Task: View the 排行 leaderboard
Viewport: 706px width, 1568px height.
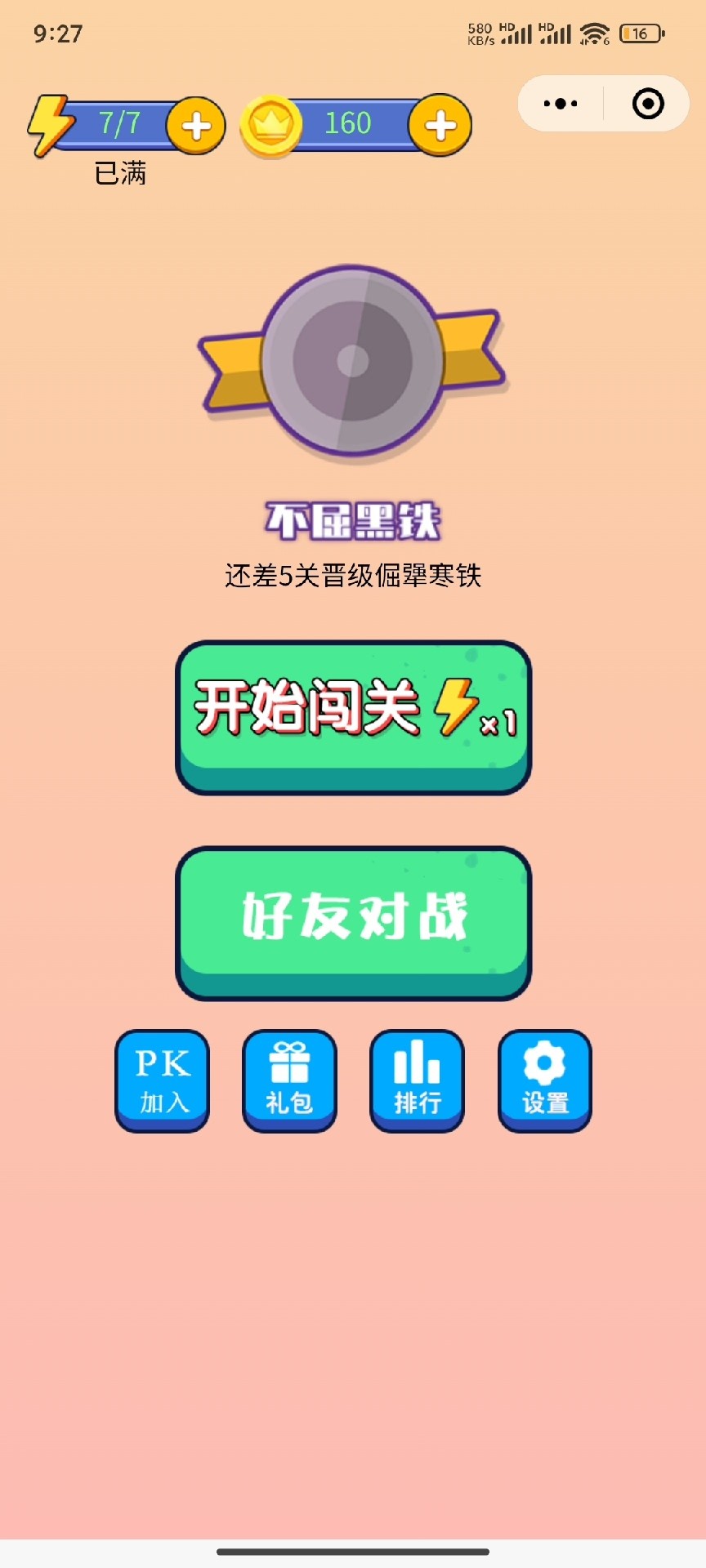Action: [x=417, y=1080]
